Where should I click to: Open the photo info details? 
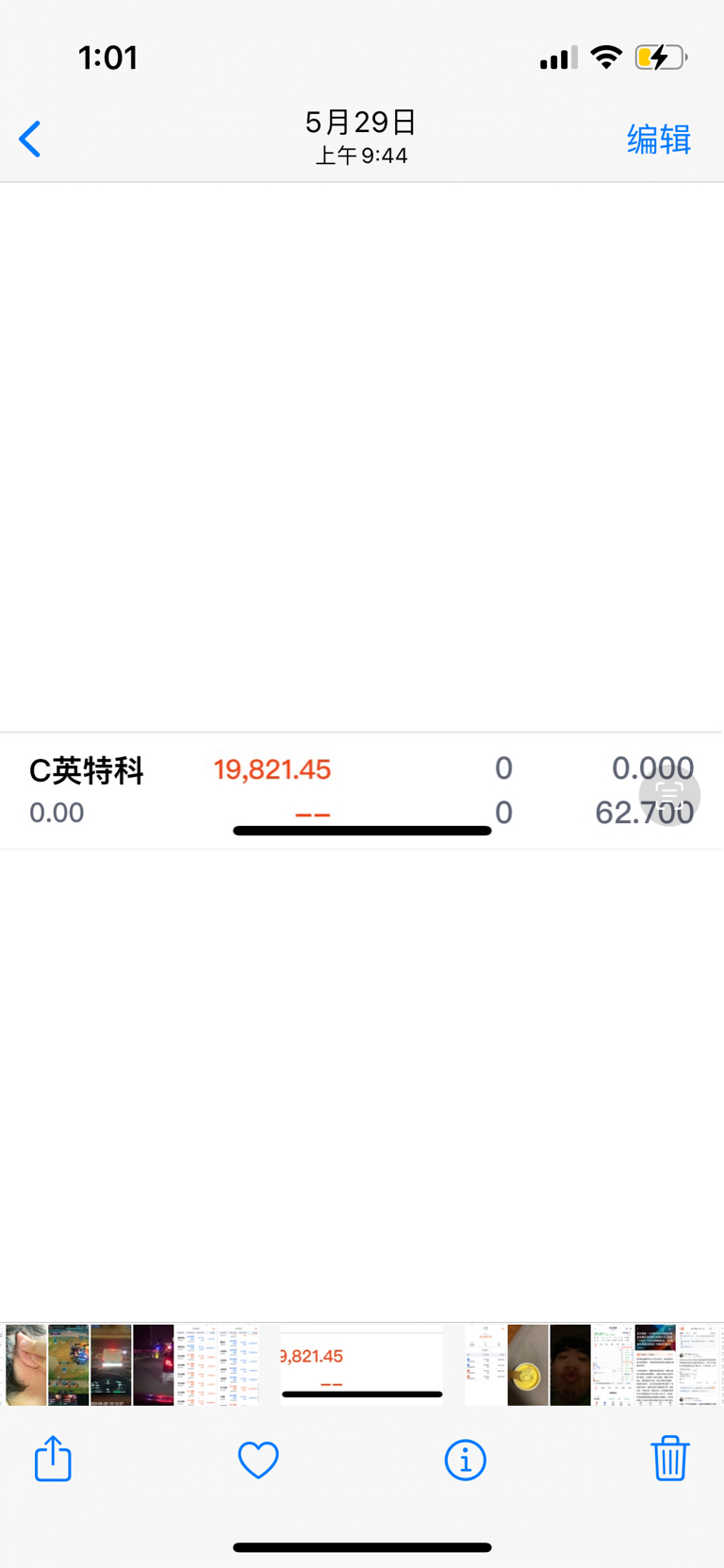point(465,1461)
